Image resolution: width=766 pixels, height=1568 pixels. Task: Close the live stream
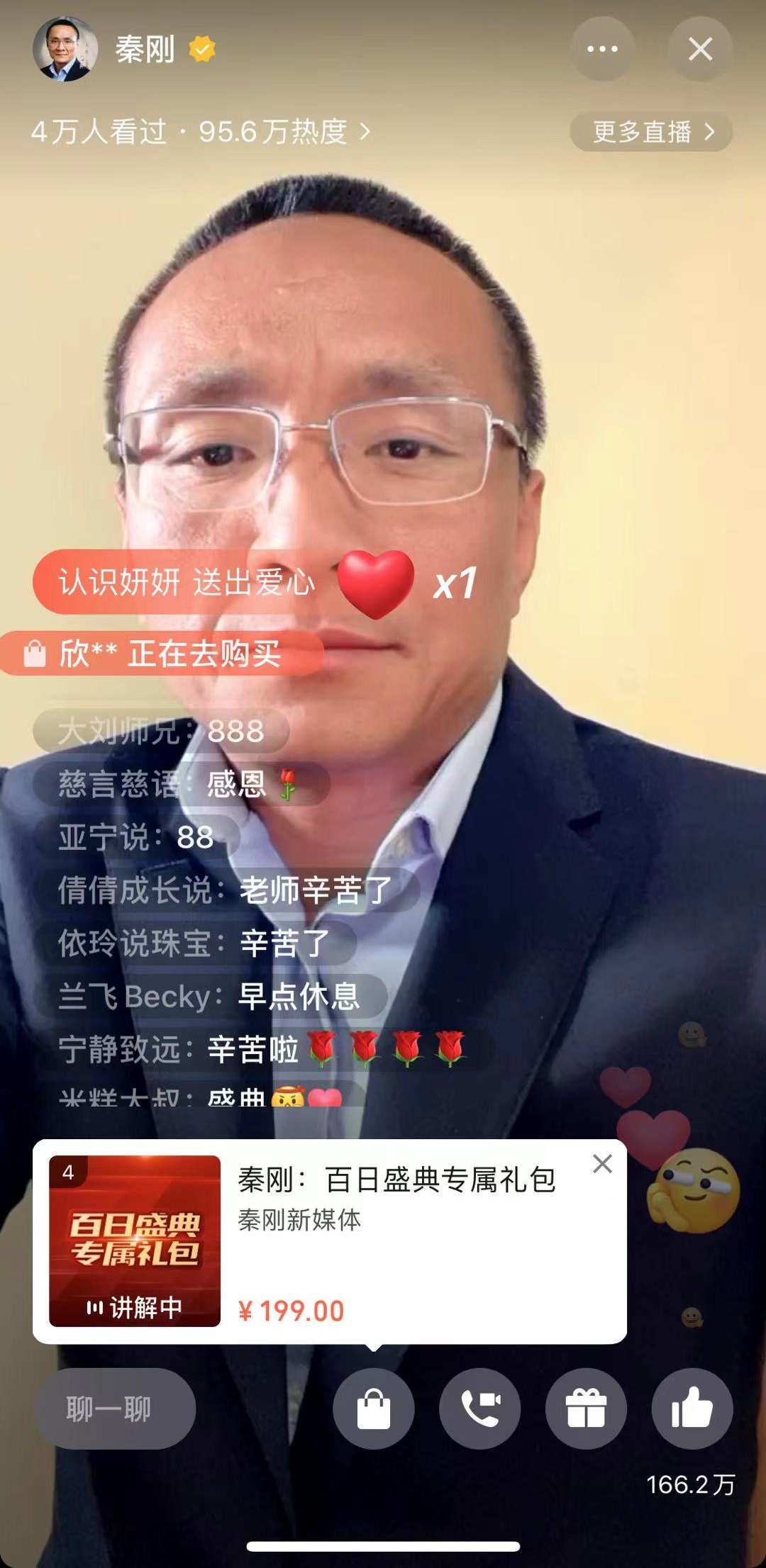point(701,49)
